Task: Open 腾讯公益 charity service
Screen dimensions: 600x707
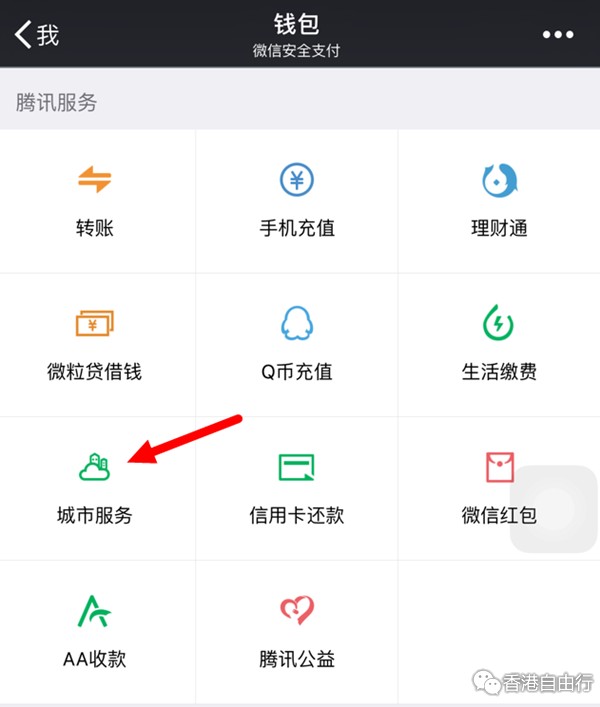Action: tap(297, 630)
